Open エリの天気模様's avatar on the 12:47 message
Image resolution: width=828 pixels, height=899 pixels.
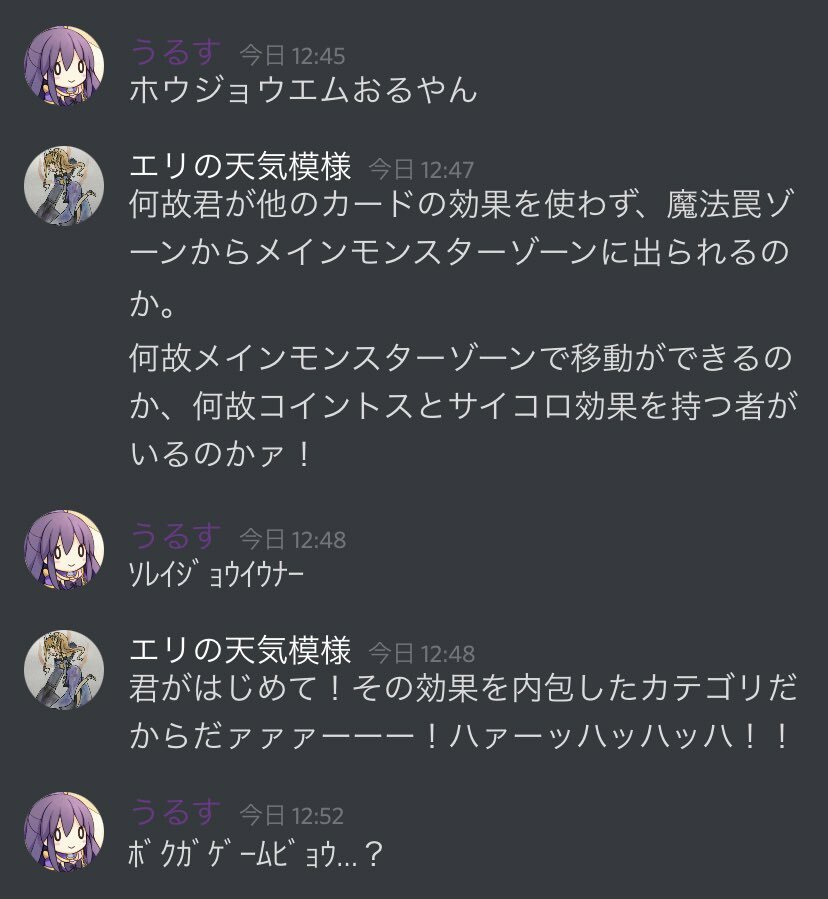[64, 187]
